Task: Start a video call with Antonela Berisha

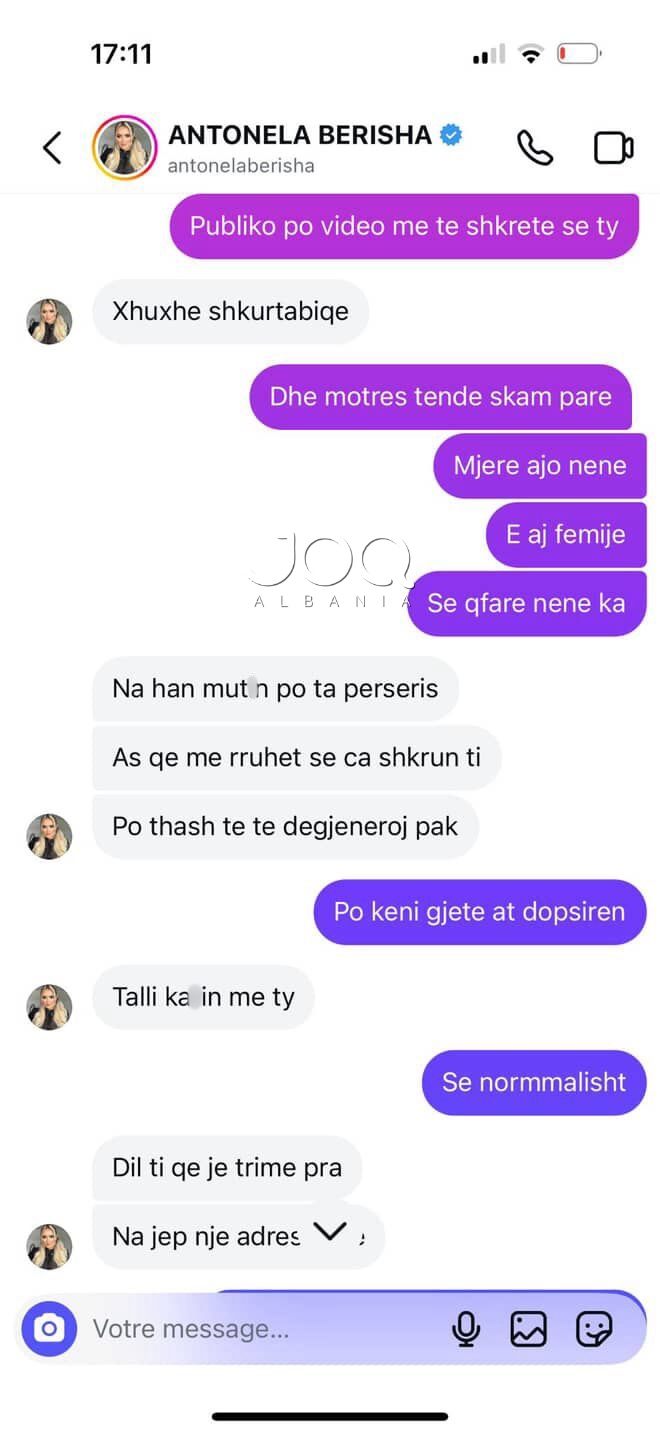Action: [613, 148]
